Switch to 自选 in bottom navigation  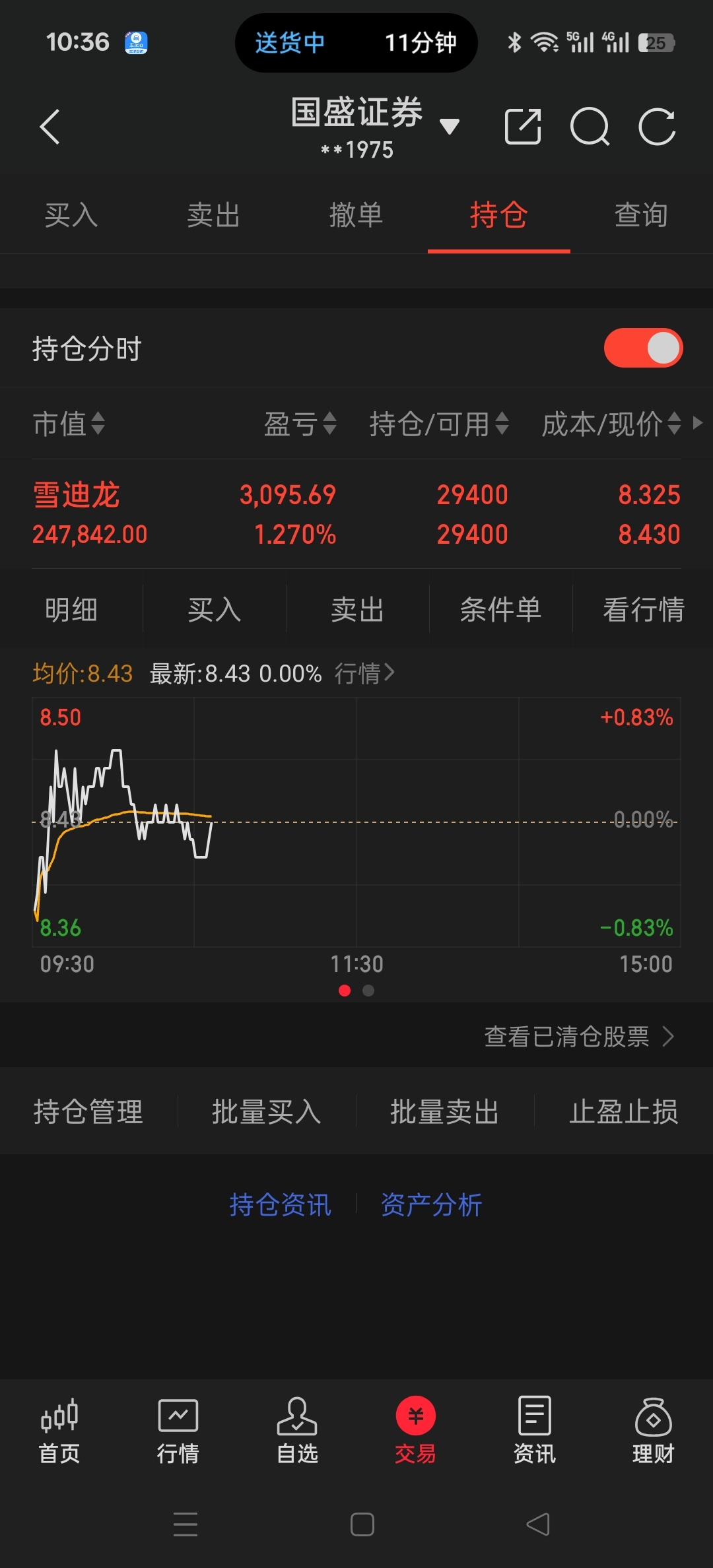pyautogui.click(x=297, y=1431)
